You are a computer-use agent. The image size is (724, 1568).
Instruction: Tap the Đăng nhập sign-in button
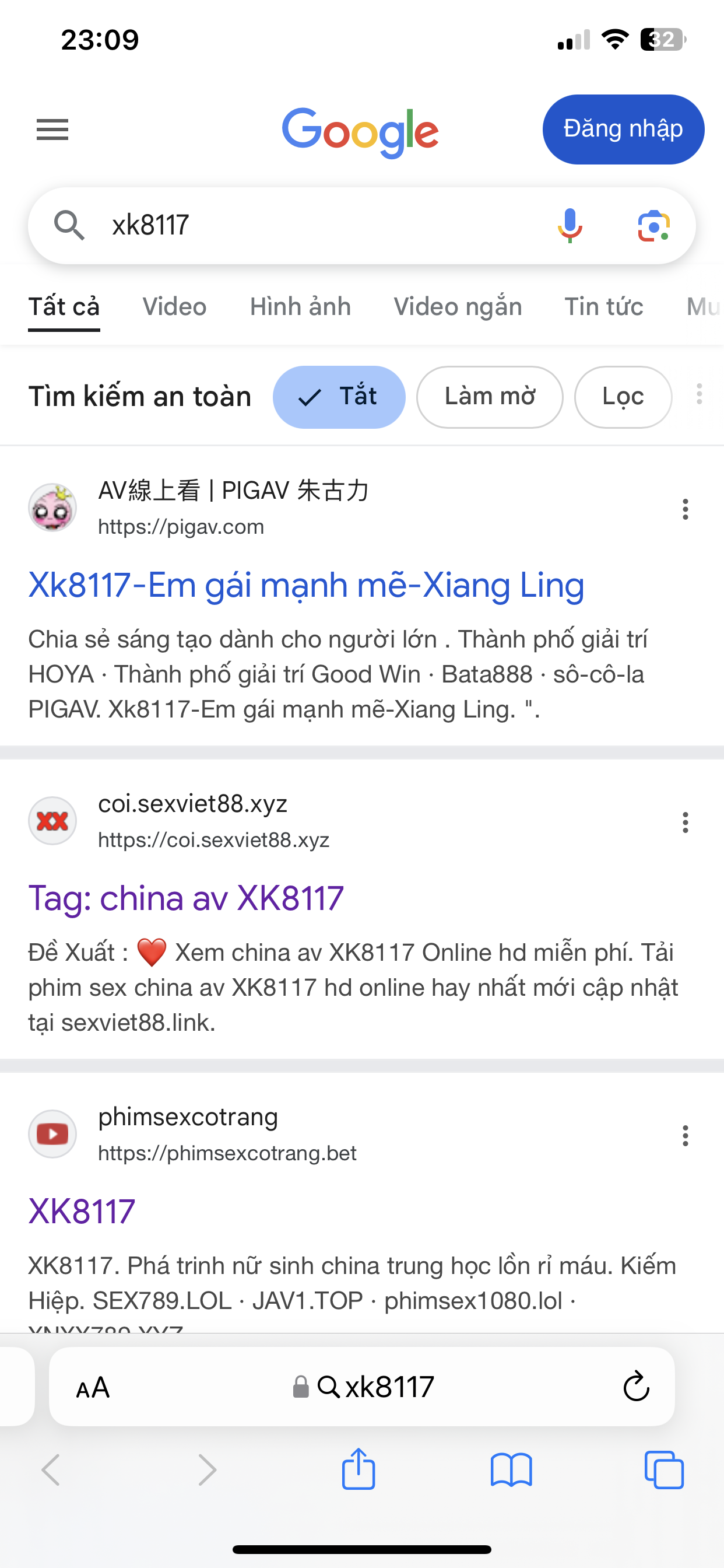(x=623, y=129)
